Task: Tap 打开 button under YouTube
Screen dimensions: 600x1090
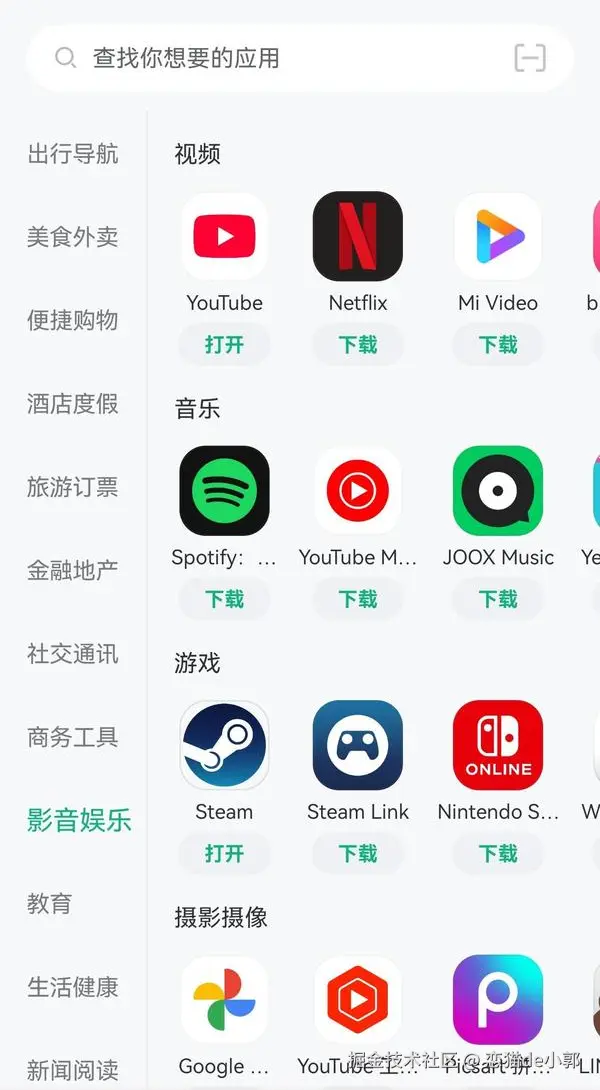Action: [x=224, y=345]
